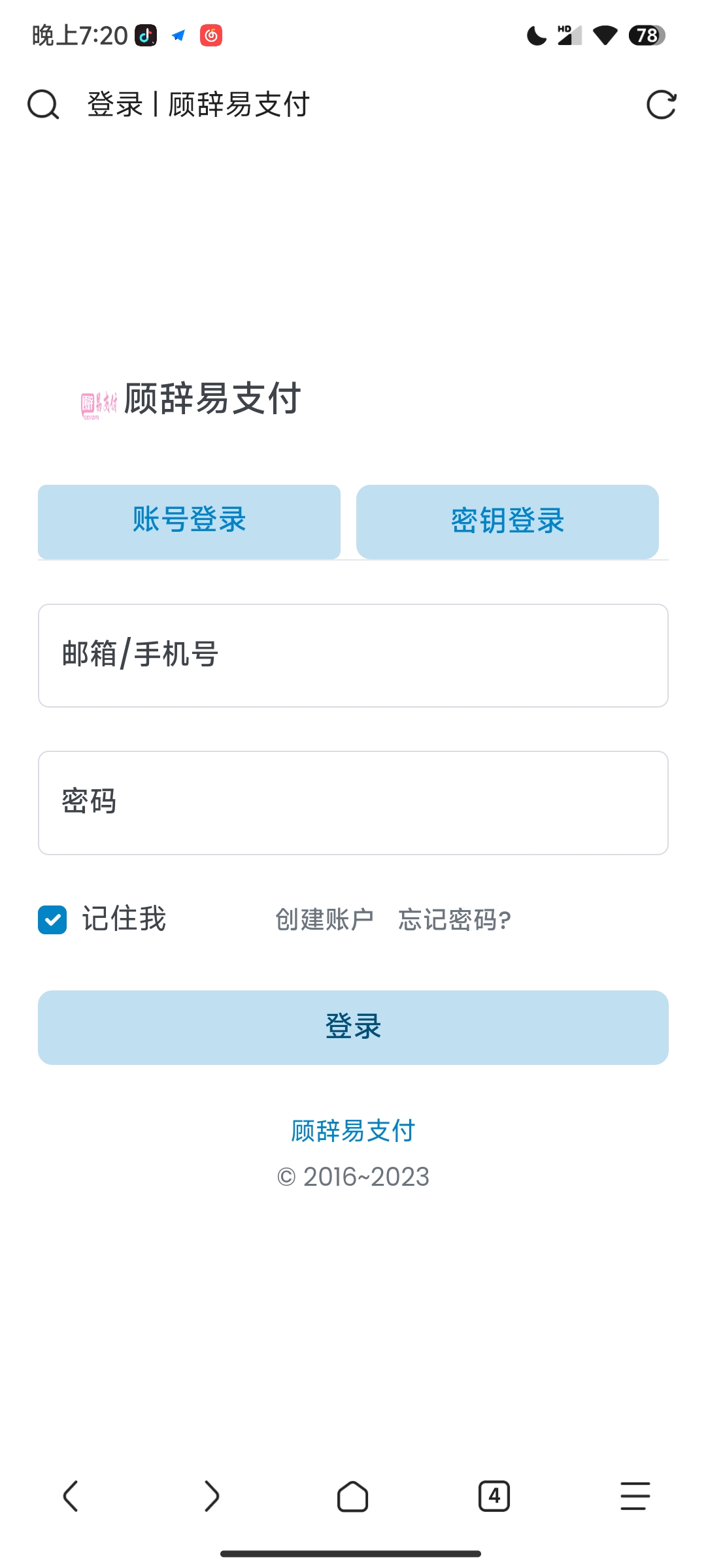Open the 忘记密码? link
The height and width of the screenshot is (1568, 706).
[455, 920]
